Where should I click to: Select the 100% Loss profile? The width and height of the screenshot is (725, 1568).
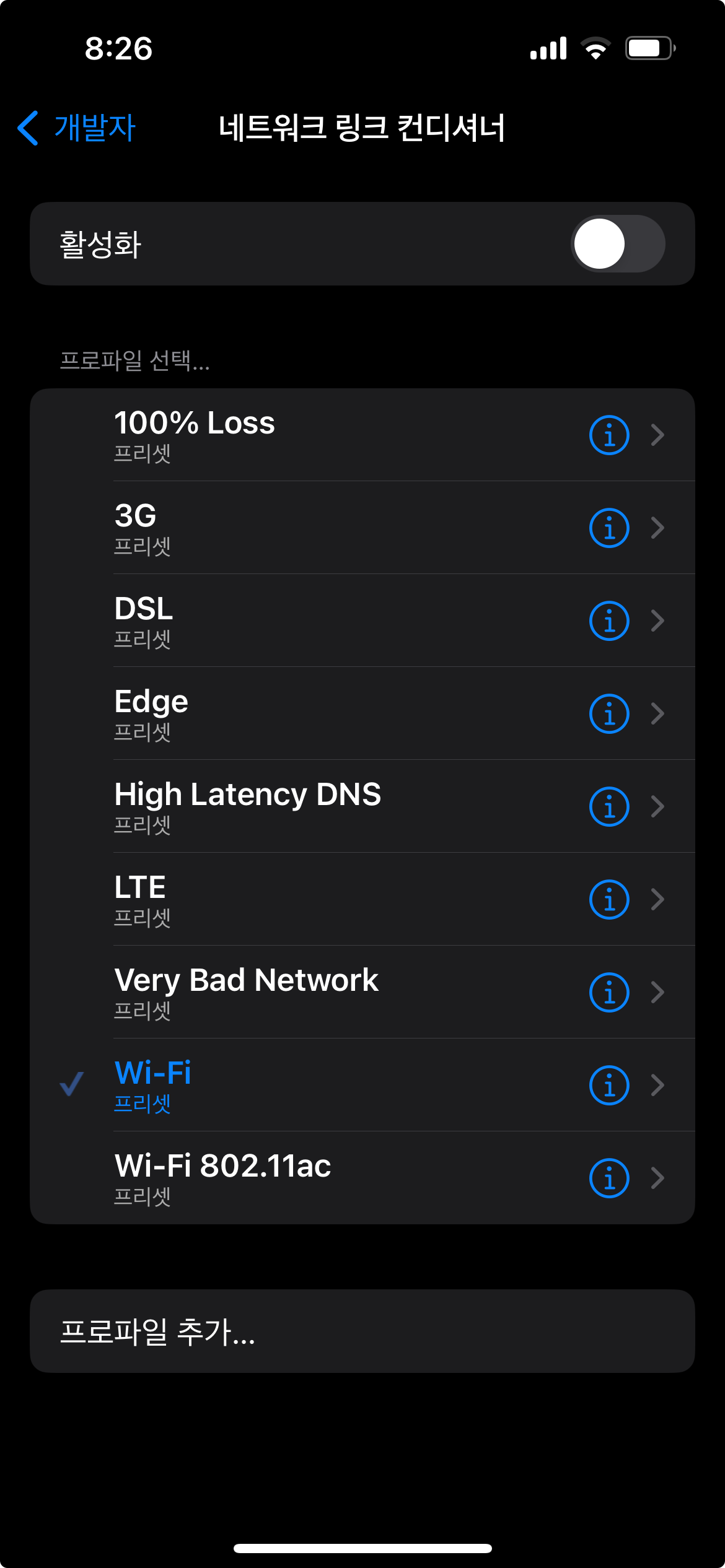click(x=362, y=435)
